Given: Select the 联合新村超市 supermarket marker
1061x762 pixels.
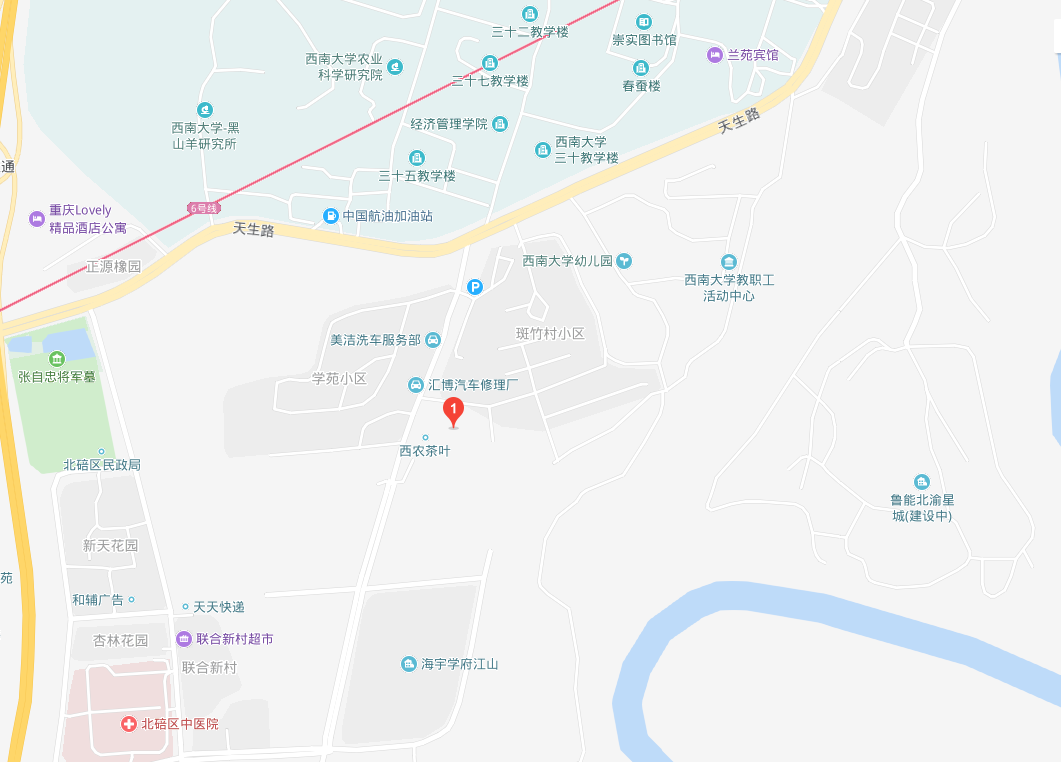Looking at the screenshot, I should pos(184,639).
